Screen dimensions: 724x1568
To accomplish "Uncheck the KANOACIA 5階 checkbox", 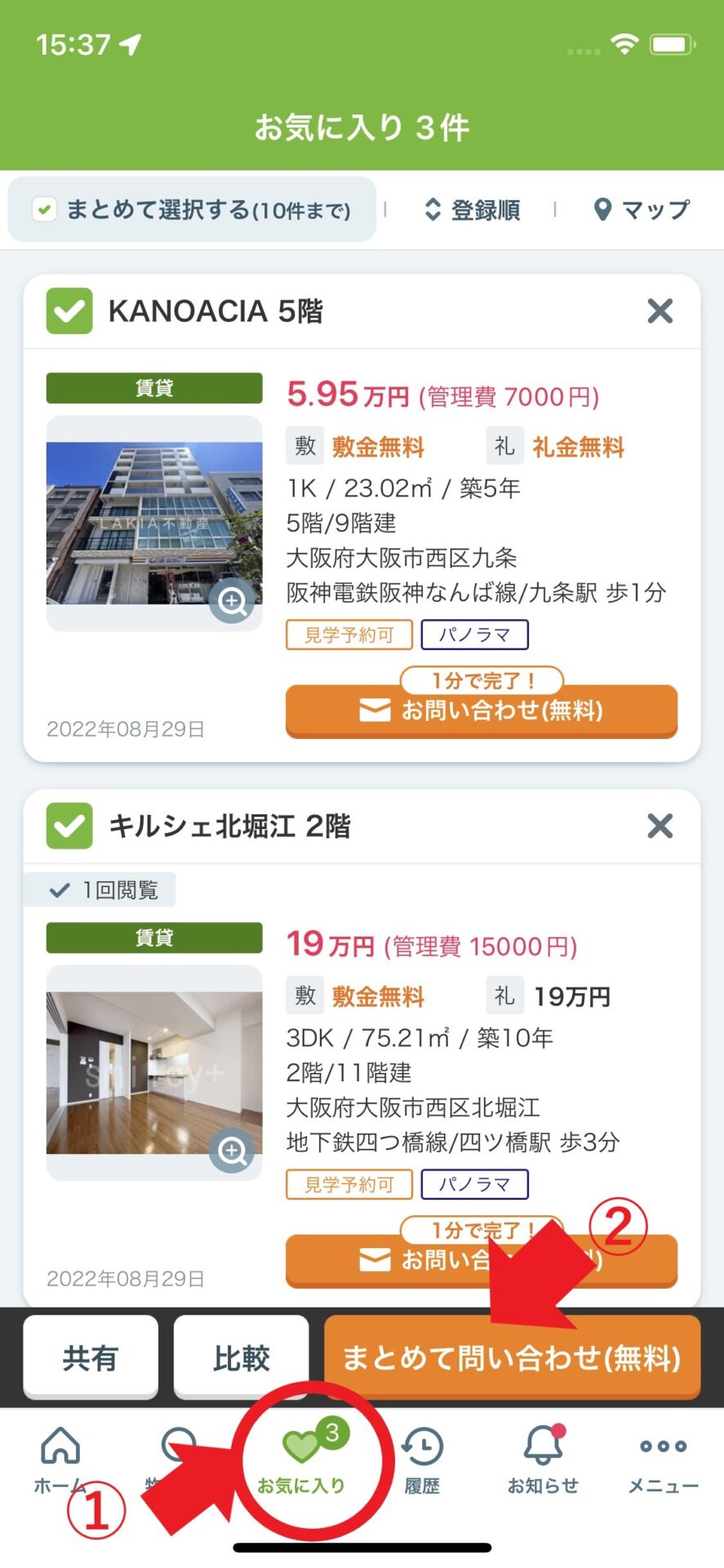I will [x=69, y=311].
